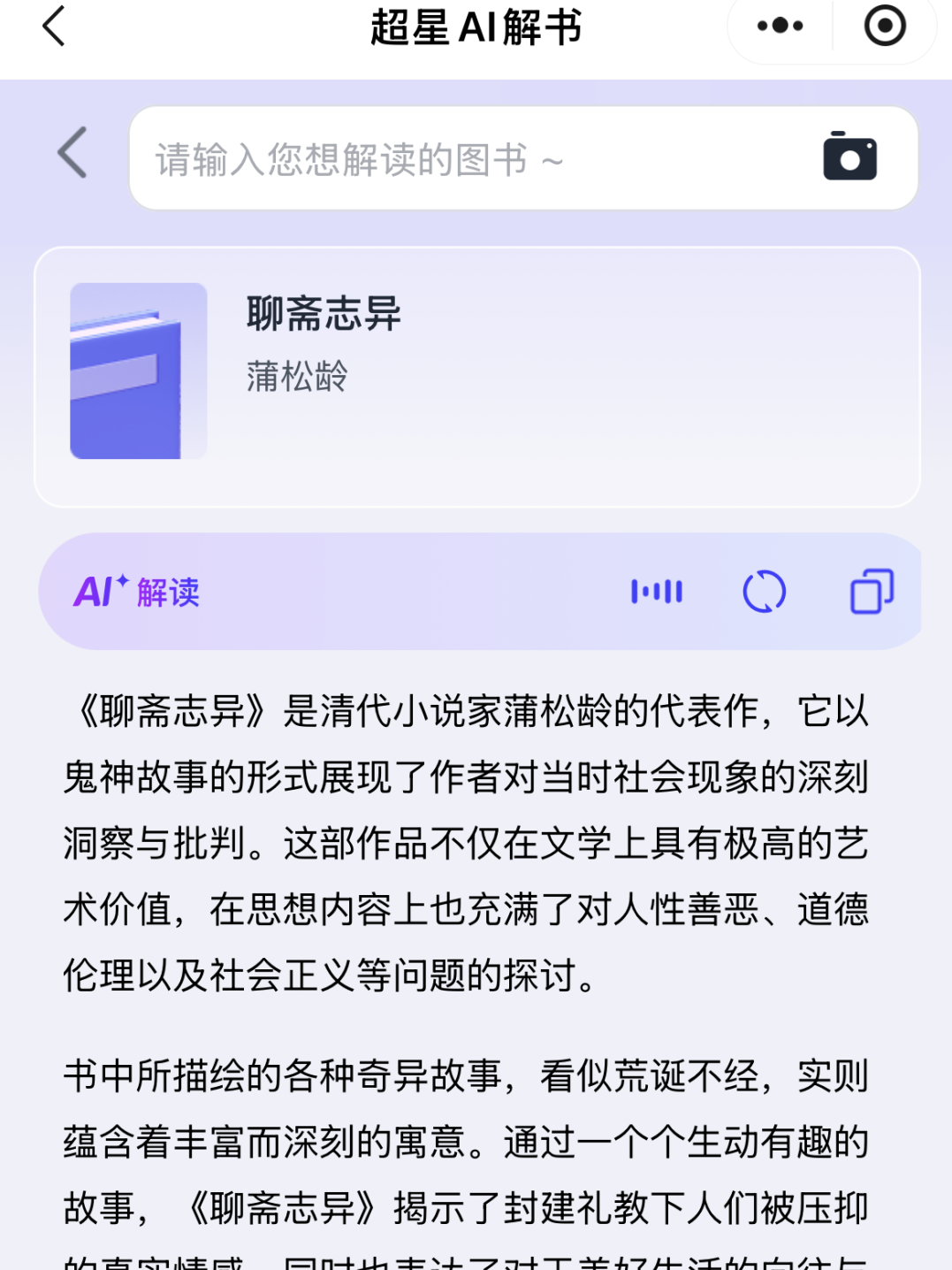The image size is (952, 1270).
Task: Play the AI interpretation audio
Action: (x=657, y=592)
